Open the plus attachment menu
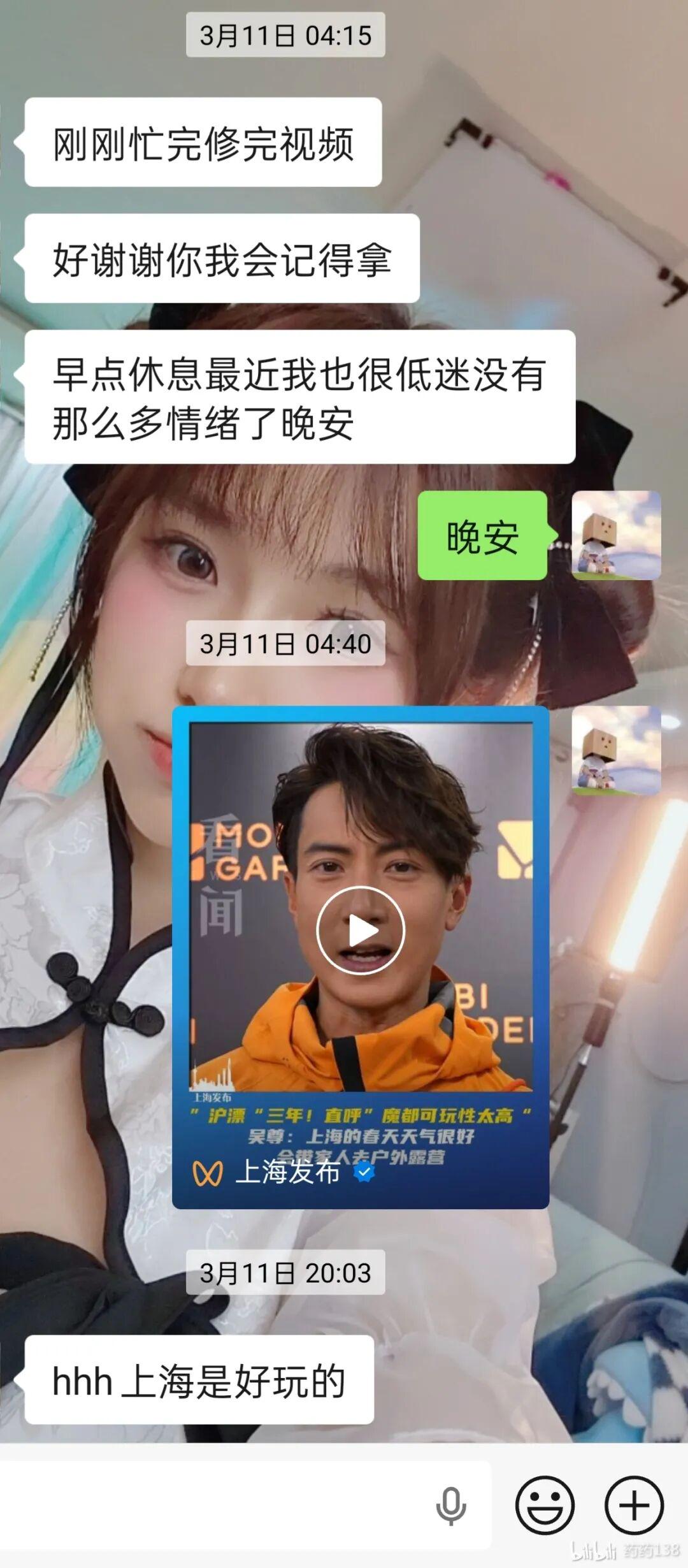 point(634,1506)
